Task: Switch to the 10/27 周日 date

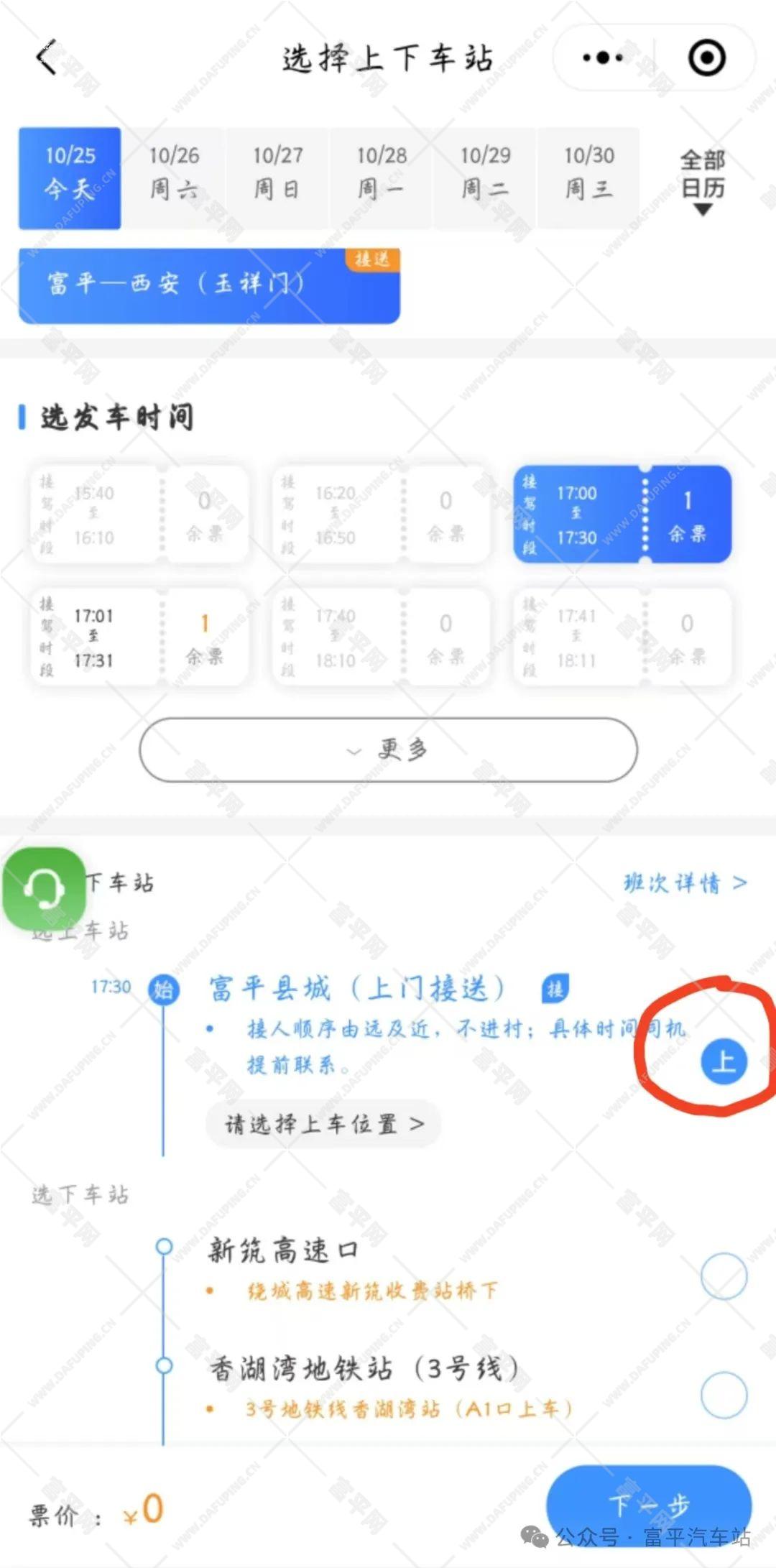Action: (278, 174)
